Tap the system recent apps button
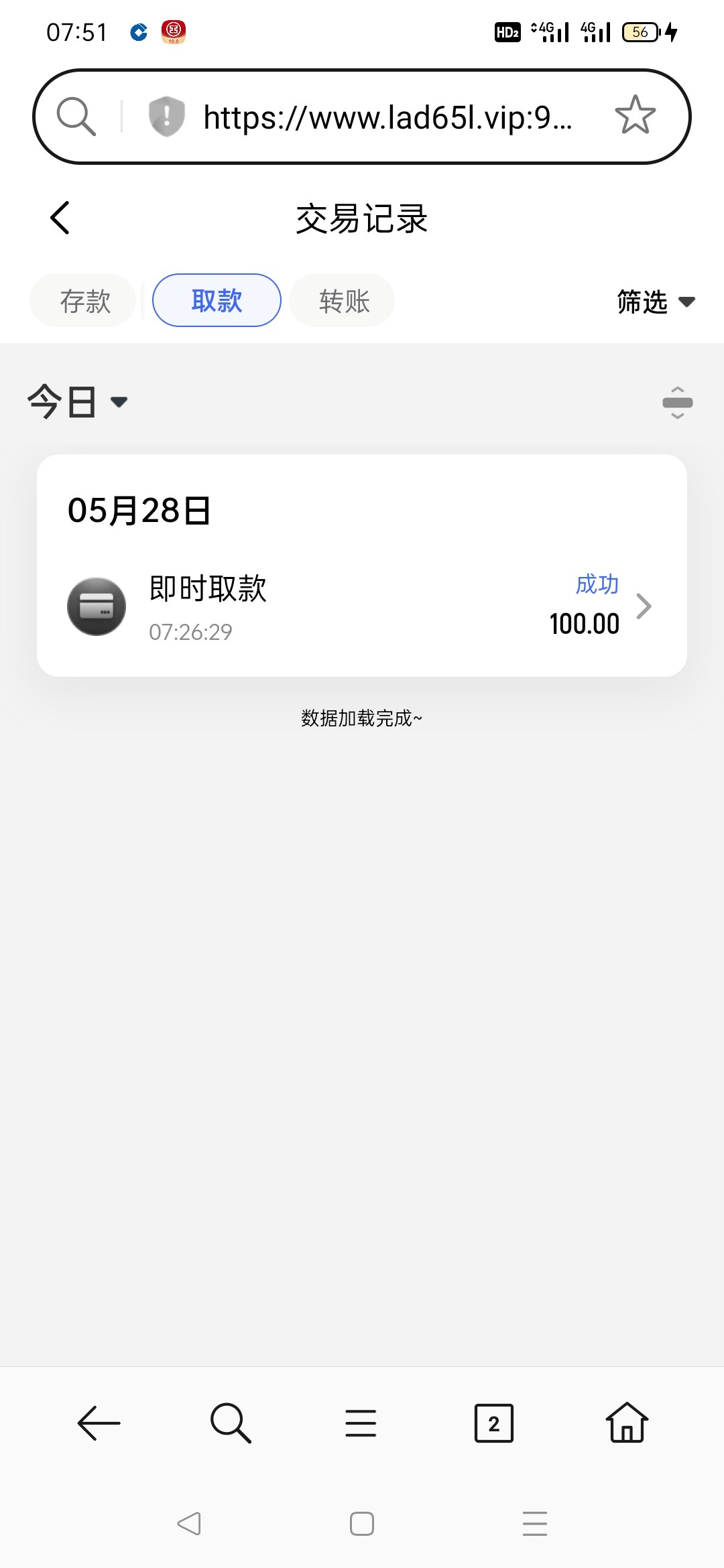724x1568 pixels. pos(534,1524)
